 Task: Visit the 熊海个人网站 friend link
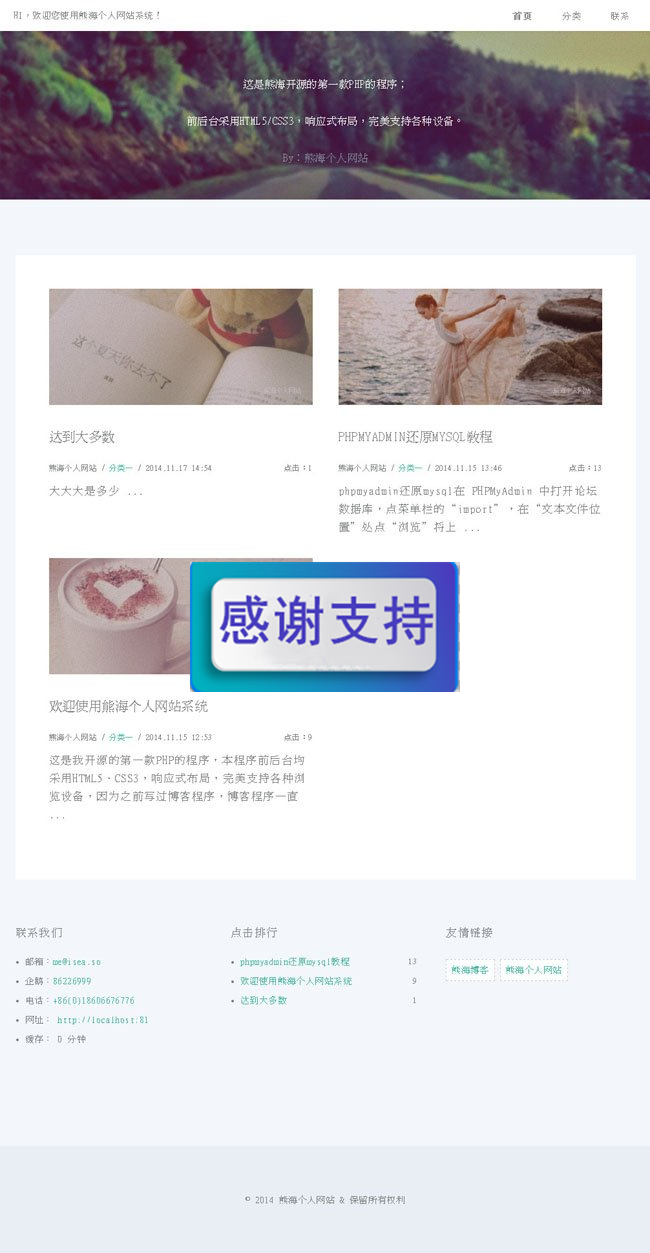(533, 970)
